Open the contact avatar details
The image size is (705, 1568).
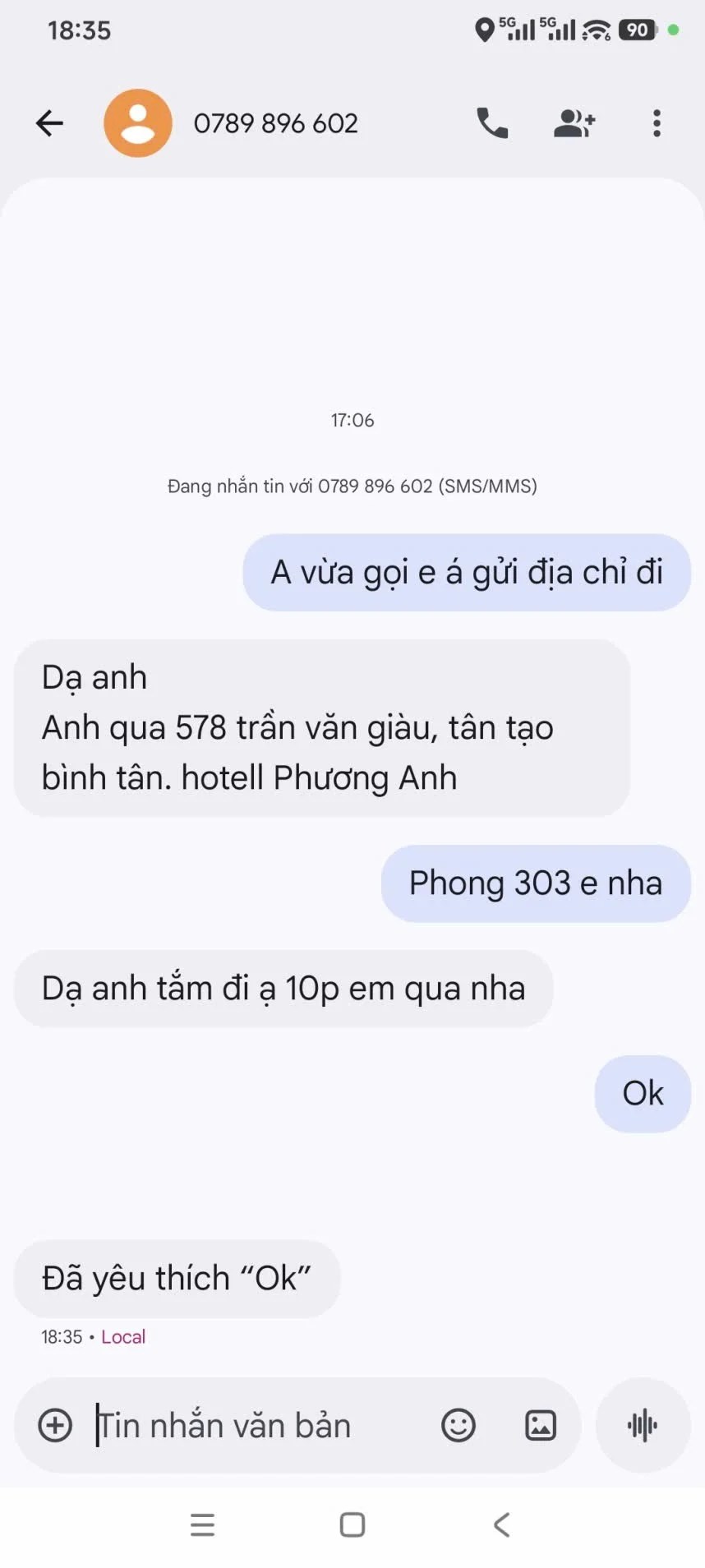(137, 123)
